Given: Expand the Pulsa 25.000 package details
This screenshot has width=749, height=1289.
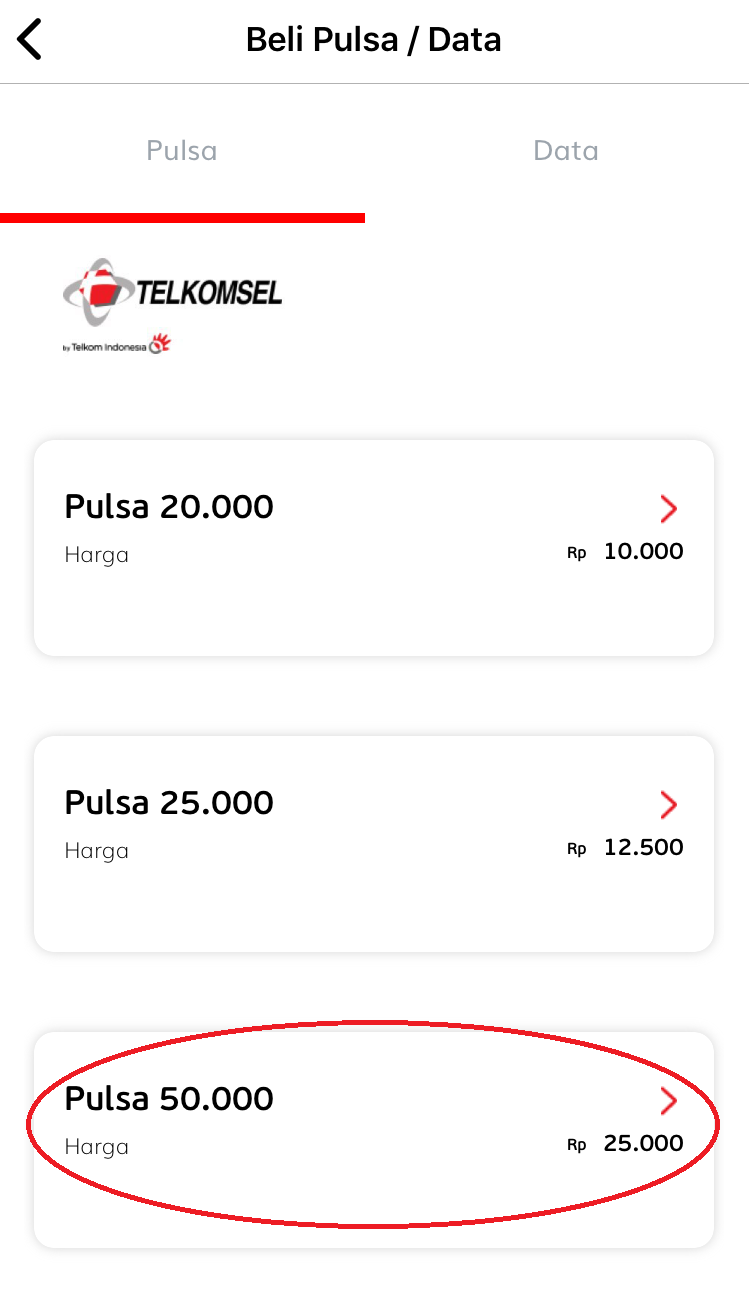Looking at the screenshot, I should tap(373, 843).
